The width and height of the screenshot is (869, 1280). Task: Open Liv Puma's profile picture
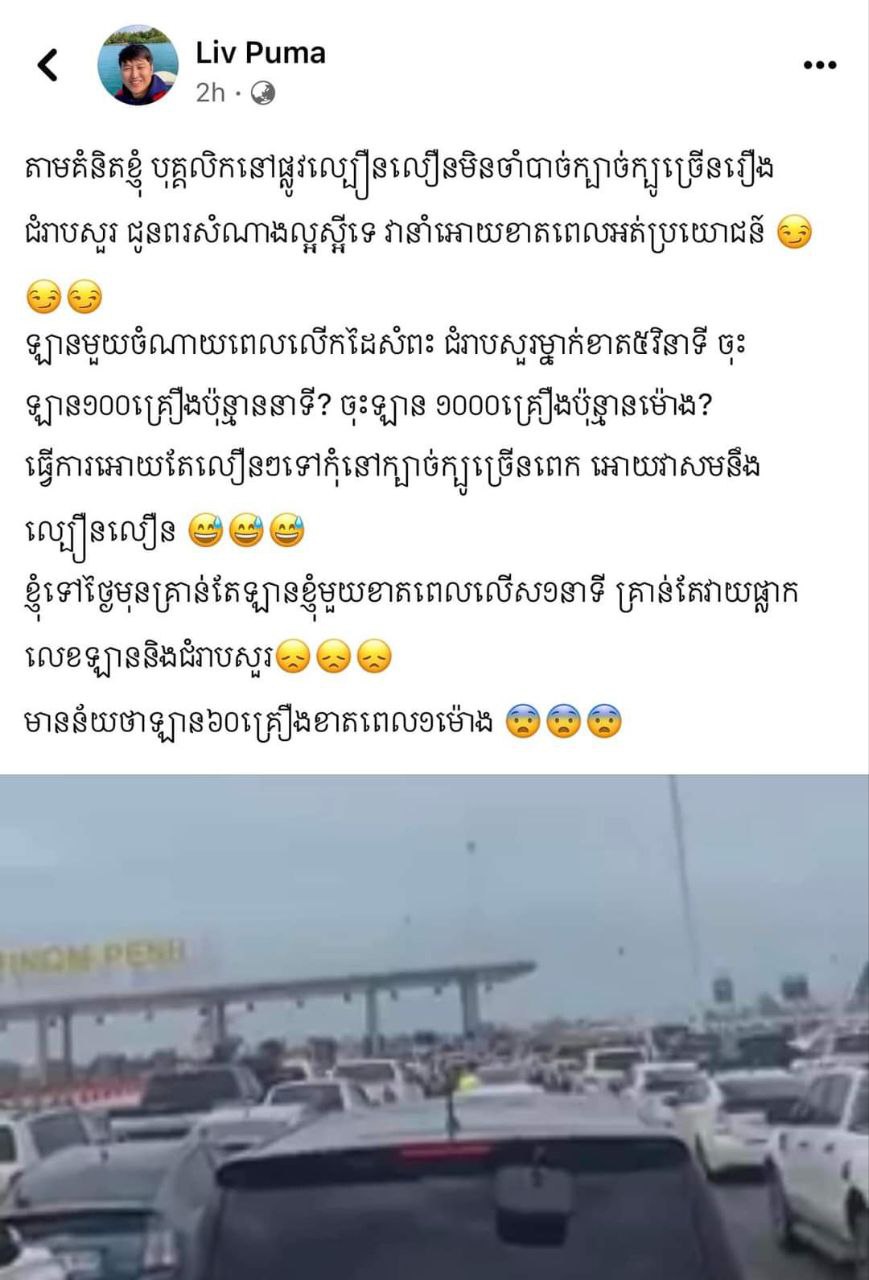(138, 65)
